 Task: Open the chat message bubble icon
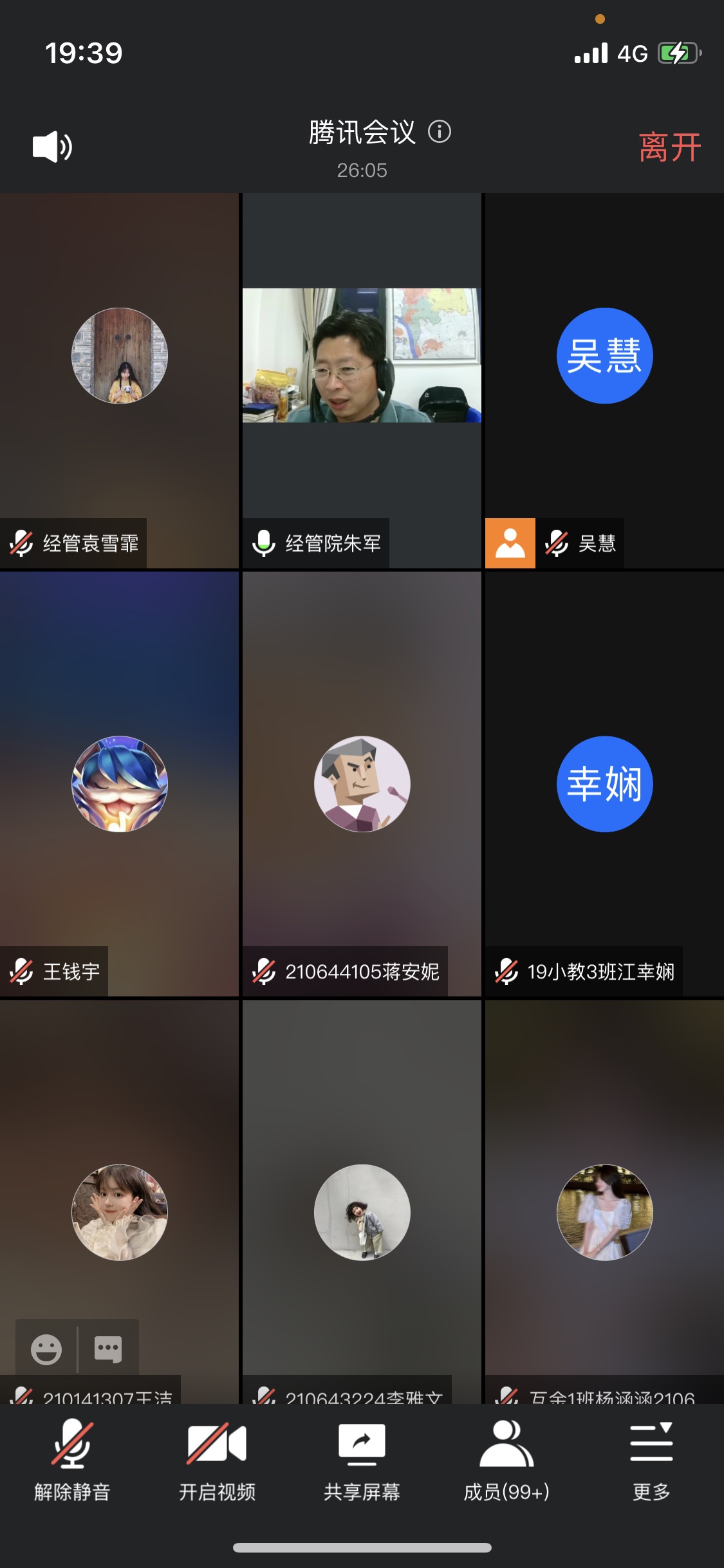[107, 1349]
